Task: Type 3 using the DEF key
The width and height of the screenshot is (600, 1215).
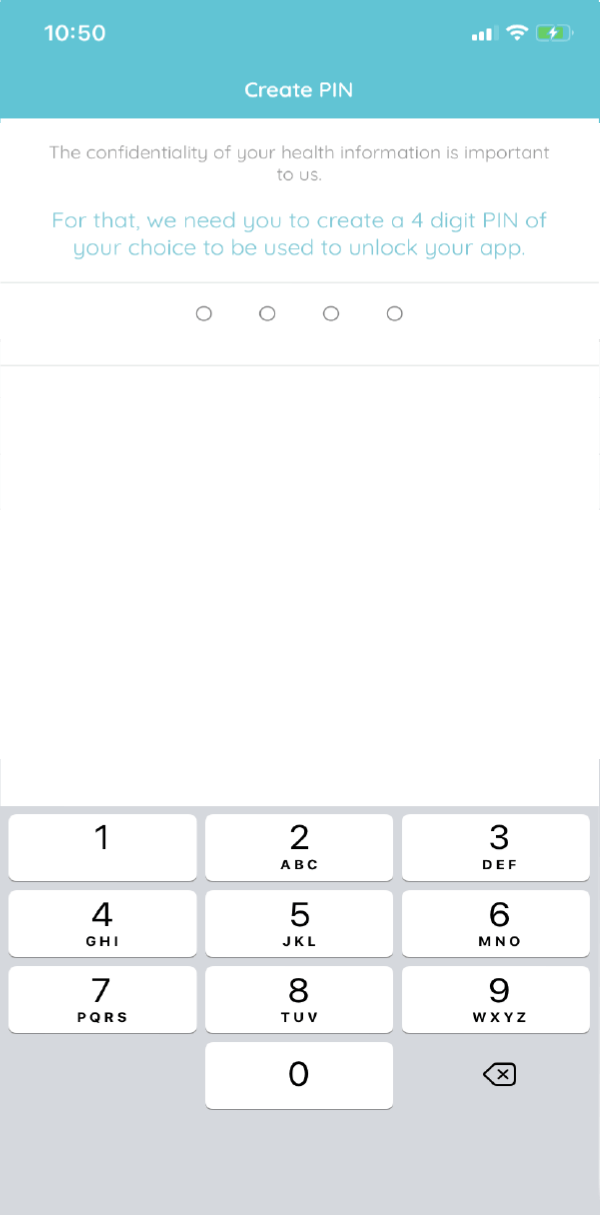Action: (x=496, y=847)
